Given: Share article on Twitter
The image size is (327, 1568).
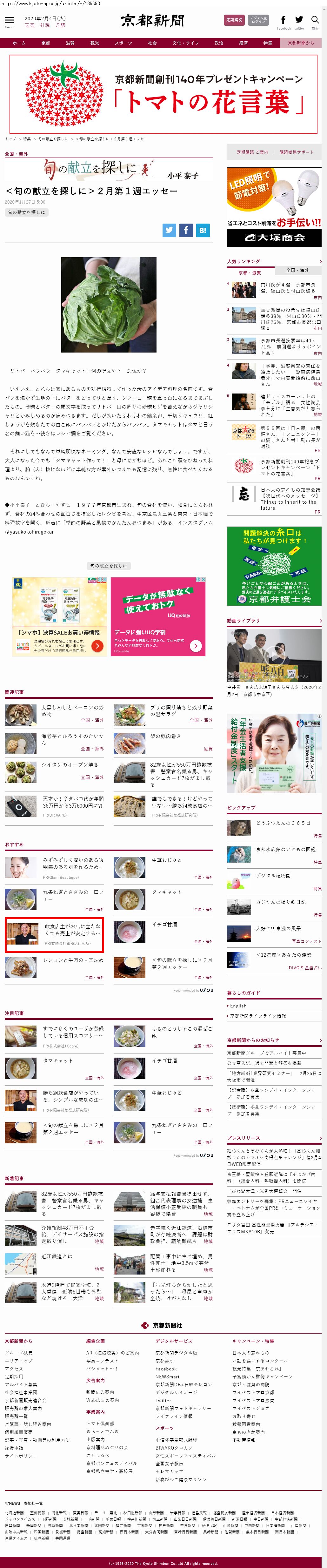Looking at the screenshot, I should click(169, 230).
